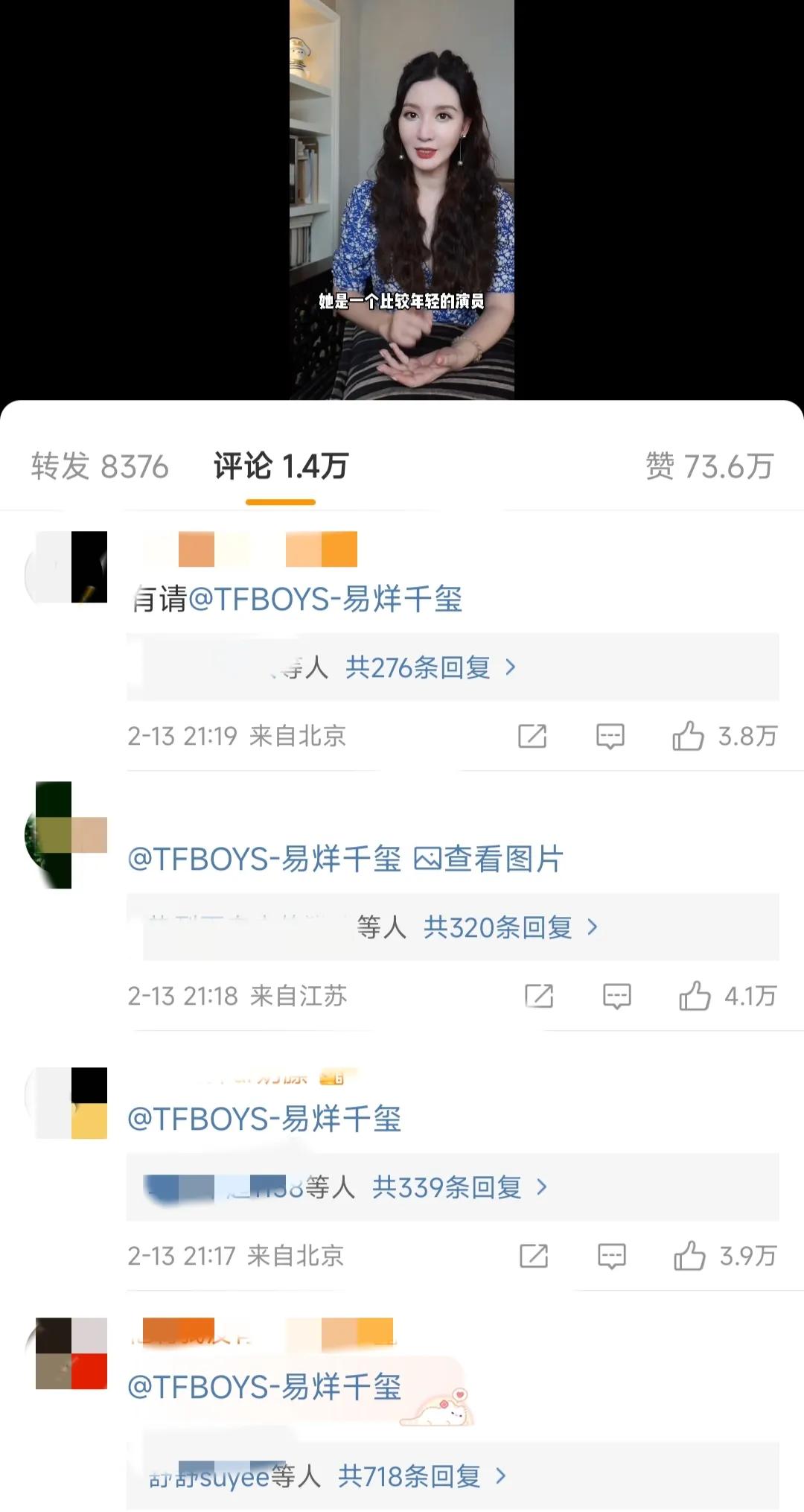Open the 查看图片 image link
The image size is (804, 1512).
tap(488, 859)
